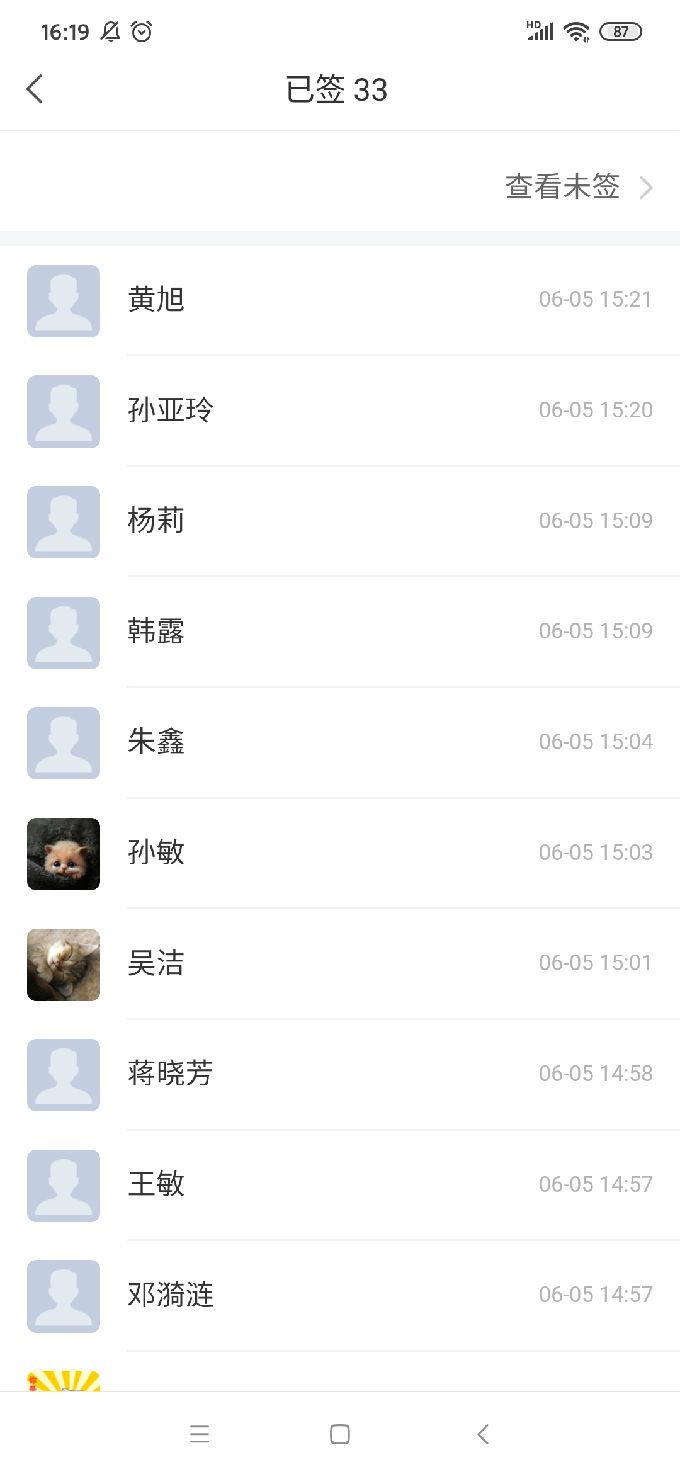This screenshot has height=1473, width=680.
Task: Open 杨莉's row
Action: pos(340,521)
